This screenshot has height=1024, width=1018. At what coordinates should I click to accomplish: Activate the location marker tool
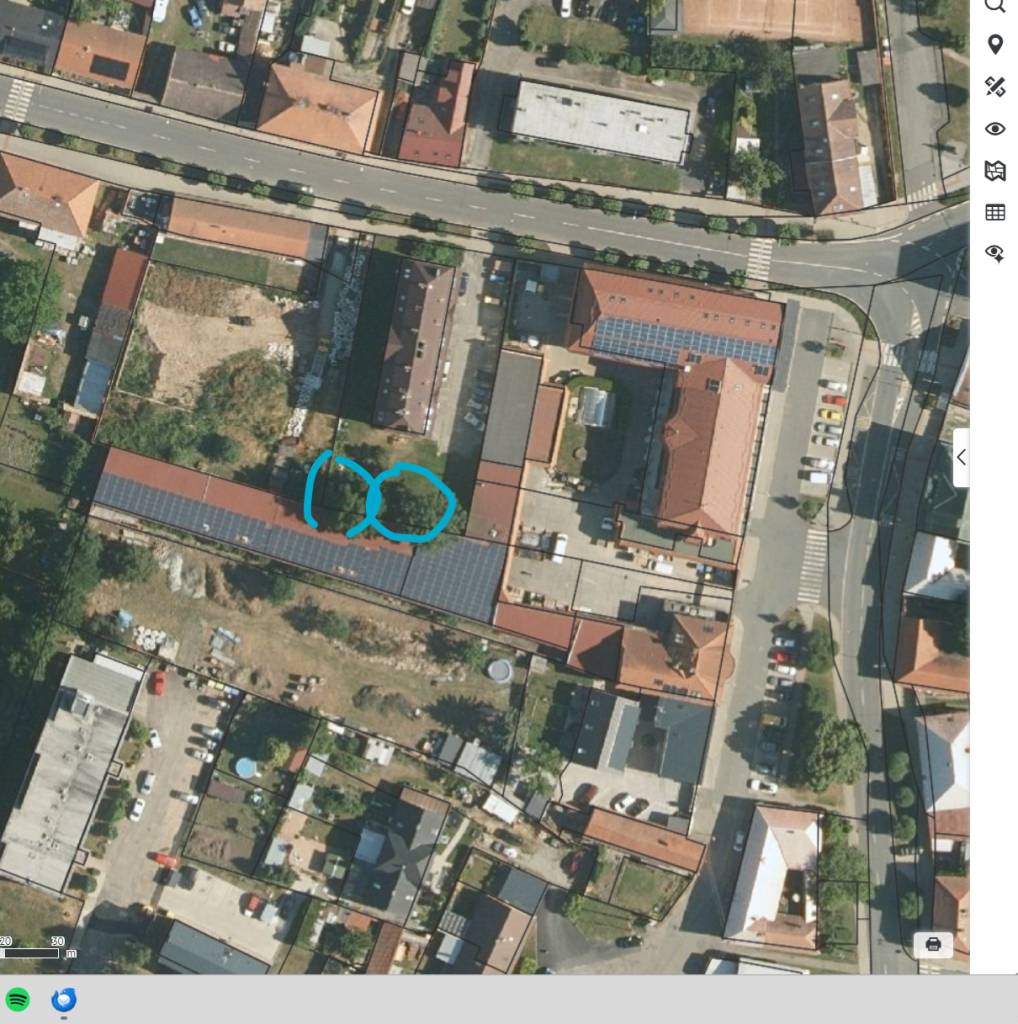(x=995, y=44)
